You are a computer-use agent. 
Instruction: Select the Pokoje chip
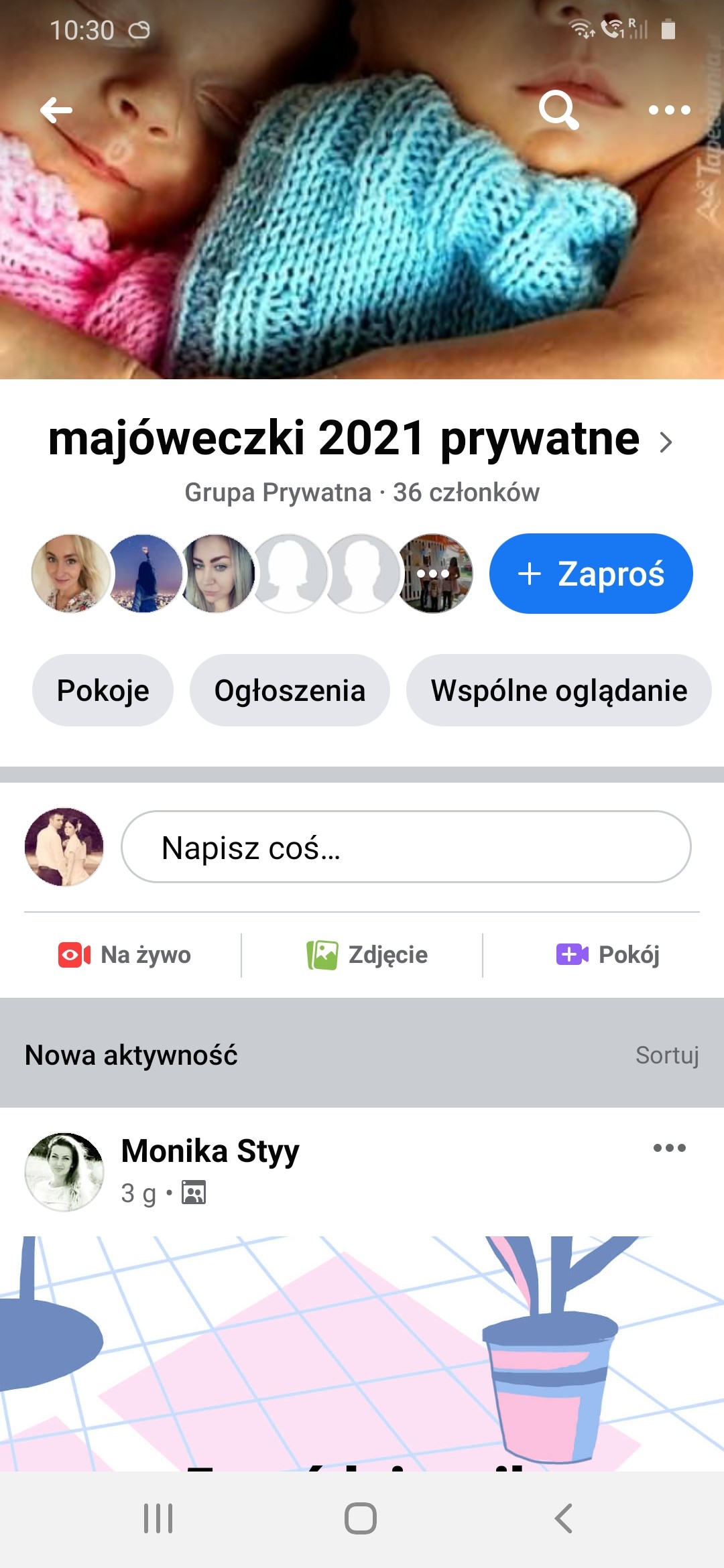(x=103, y=691)
